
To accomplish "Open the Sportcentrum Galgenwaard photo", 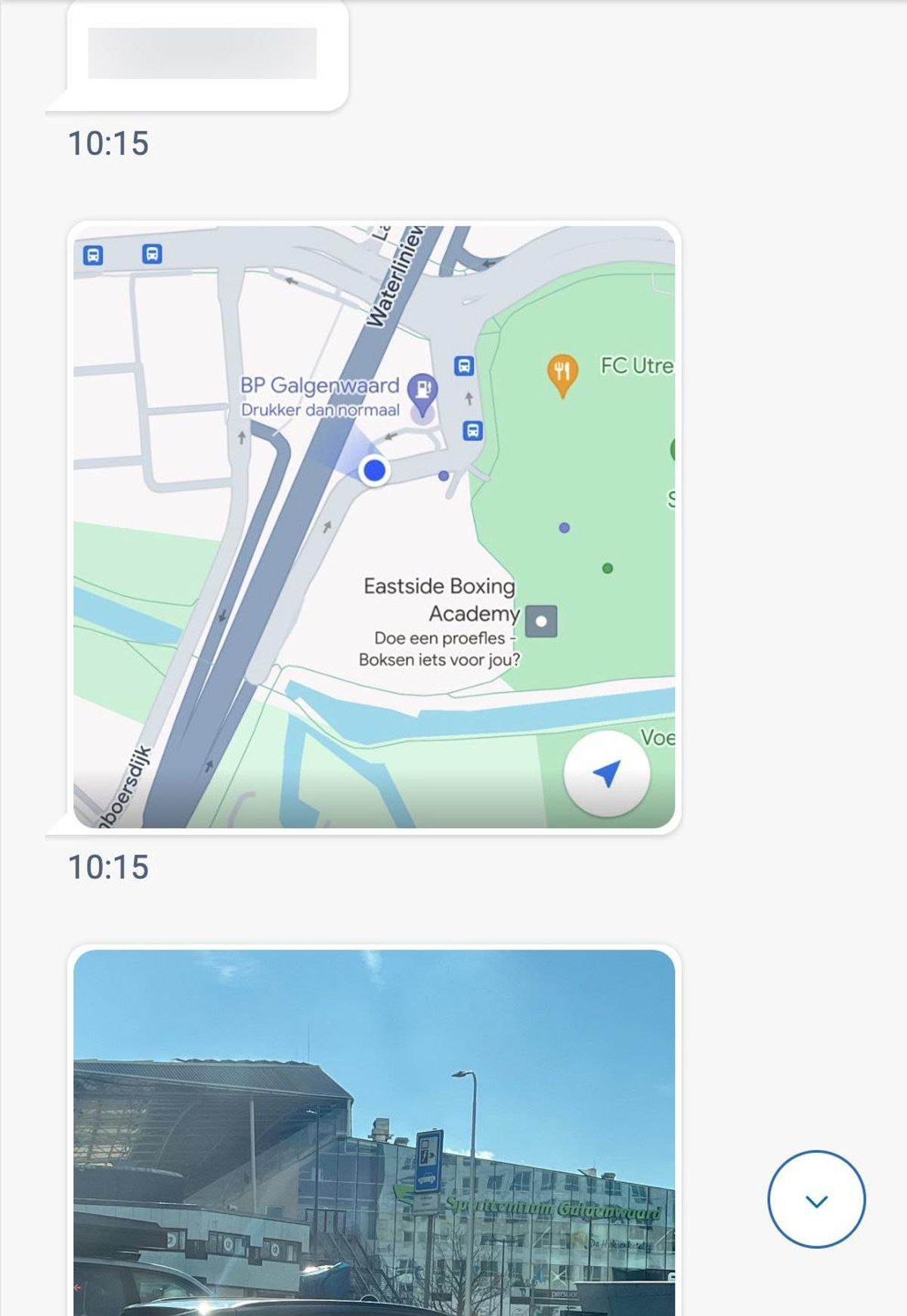I will coord(374,1133).
